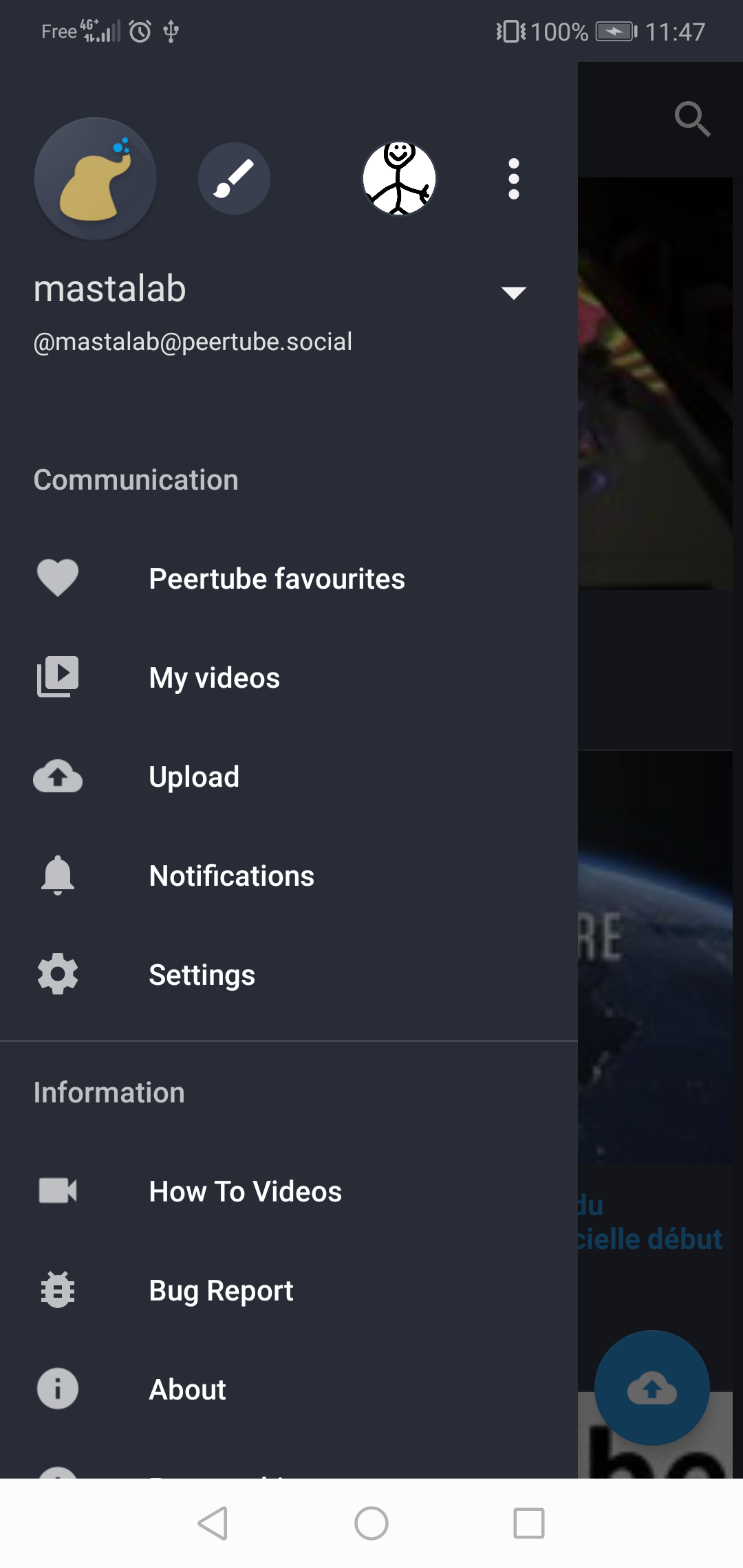The image size is (743, 1568).
Task: Open Peertube favourites
Action: click(277, 579)
